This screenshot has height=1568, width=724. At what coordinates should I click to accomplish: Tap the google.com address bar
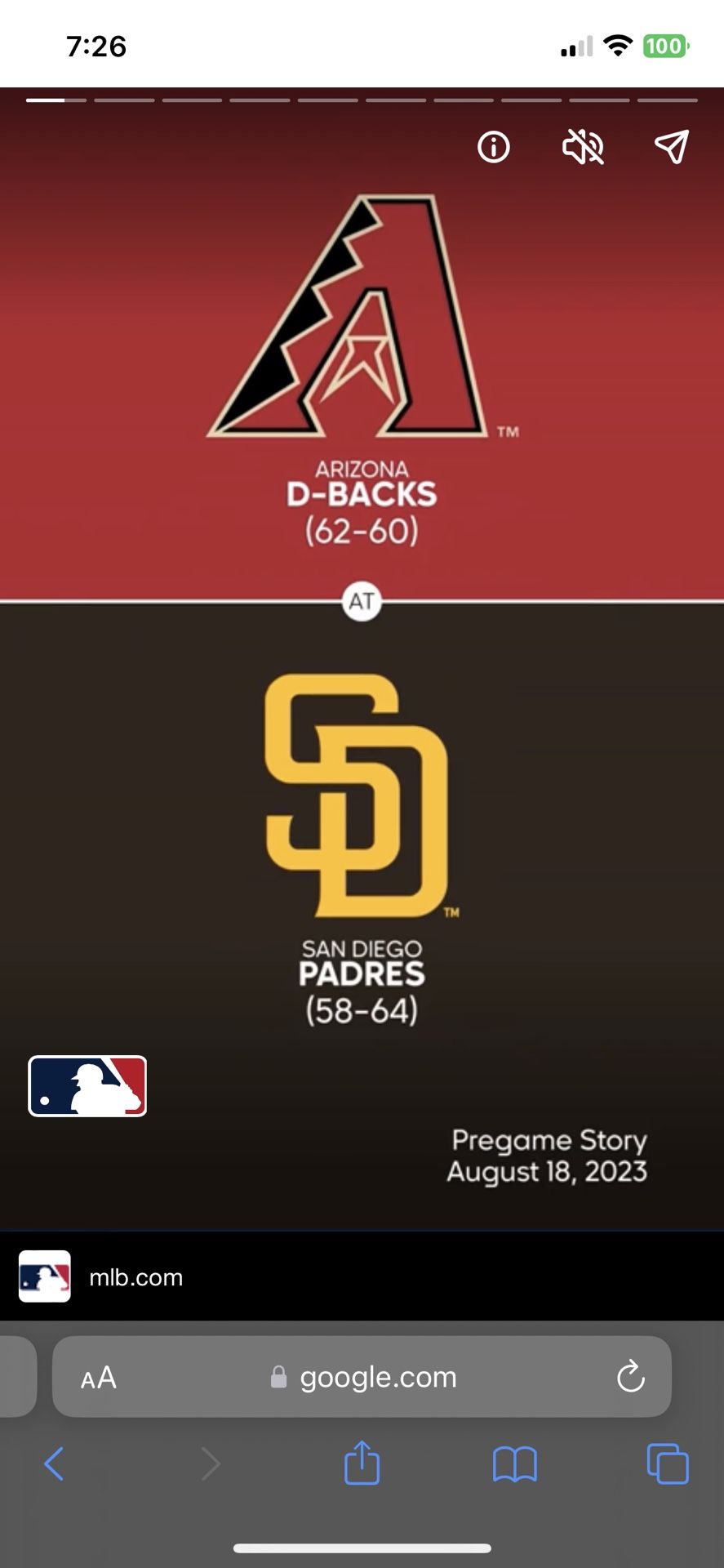[377, 1377]
